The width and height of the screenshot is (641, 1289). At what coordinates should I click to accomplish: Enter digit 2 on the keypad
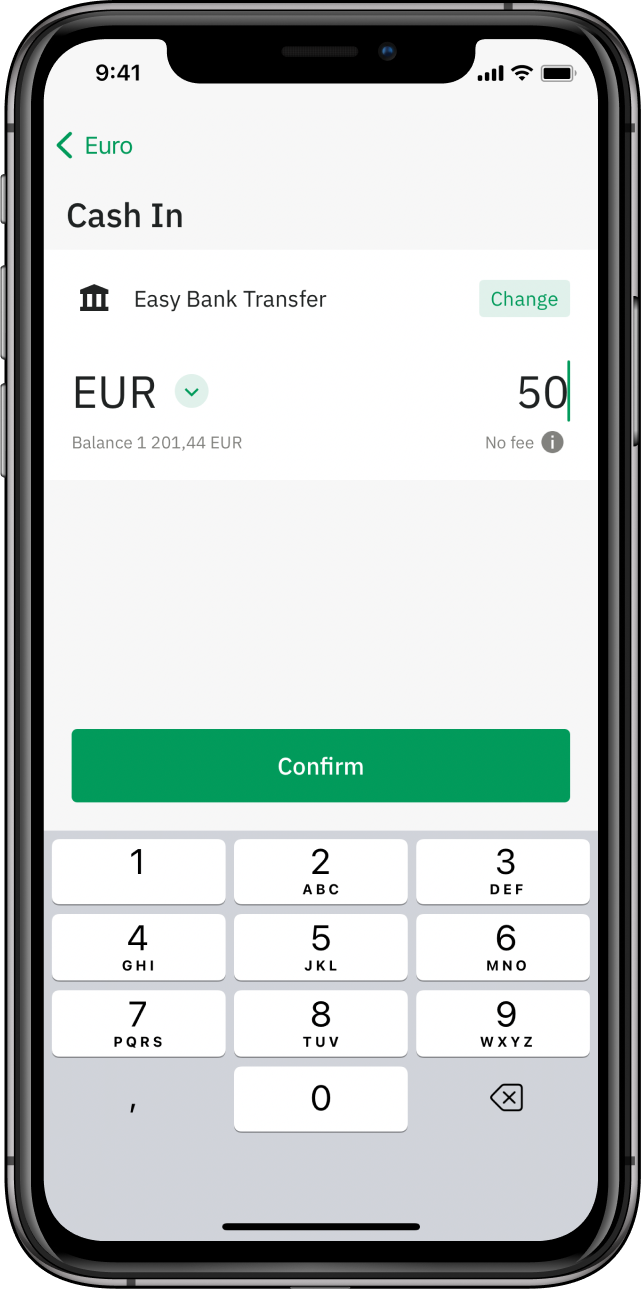click(x=321, y=872)
